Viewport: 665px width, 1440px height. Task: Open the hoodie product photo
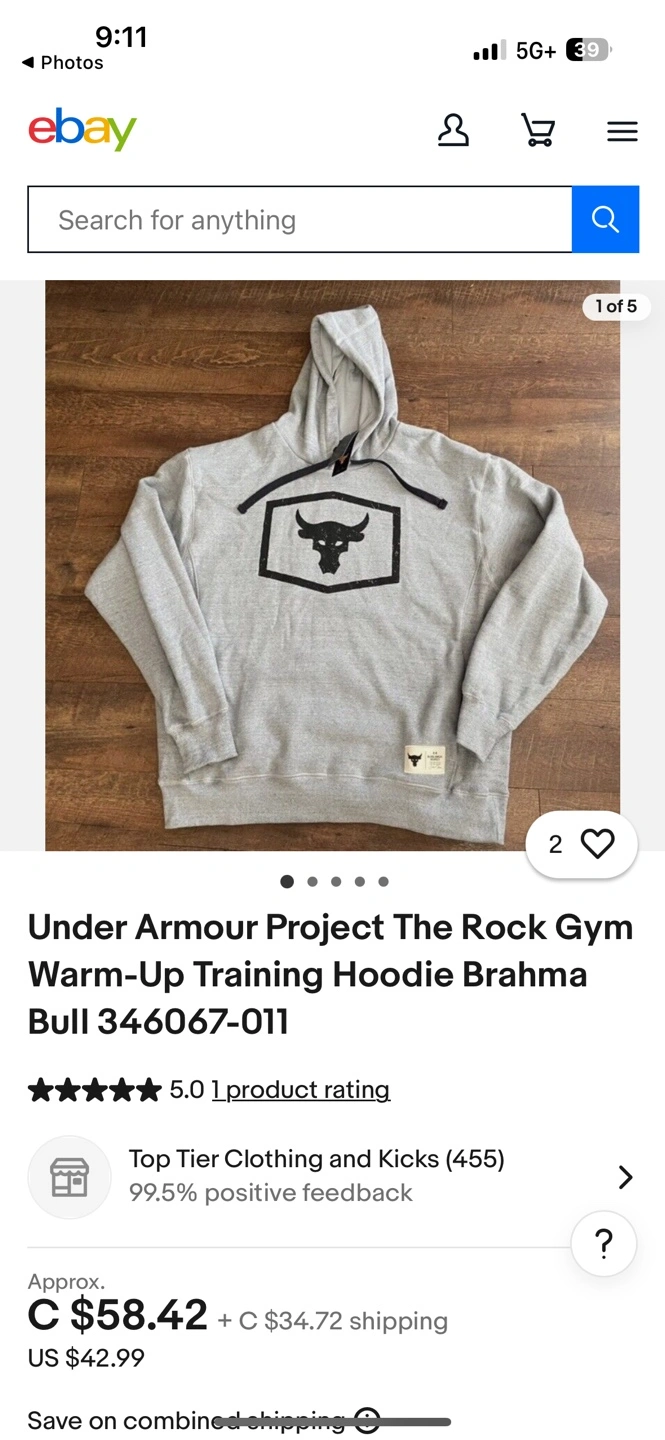click(x=332, y=565)
